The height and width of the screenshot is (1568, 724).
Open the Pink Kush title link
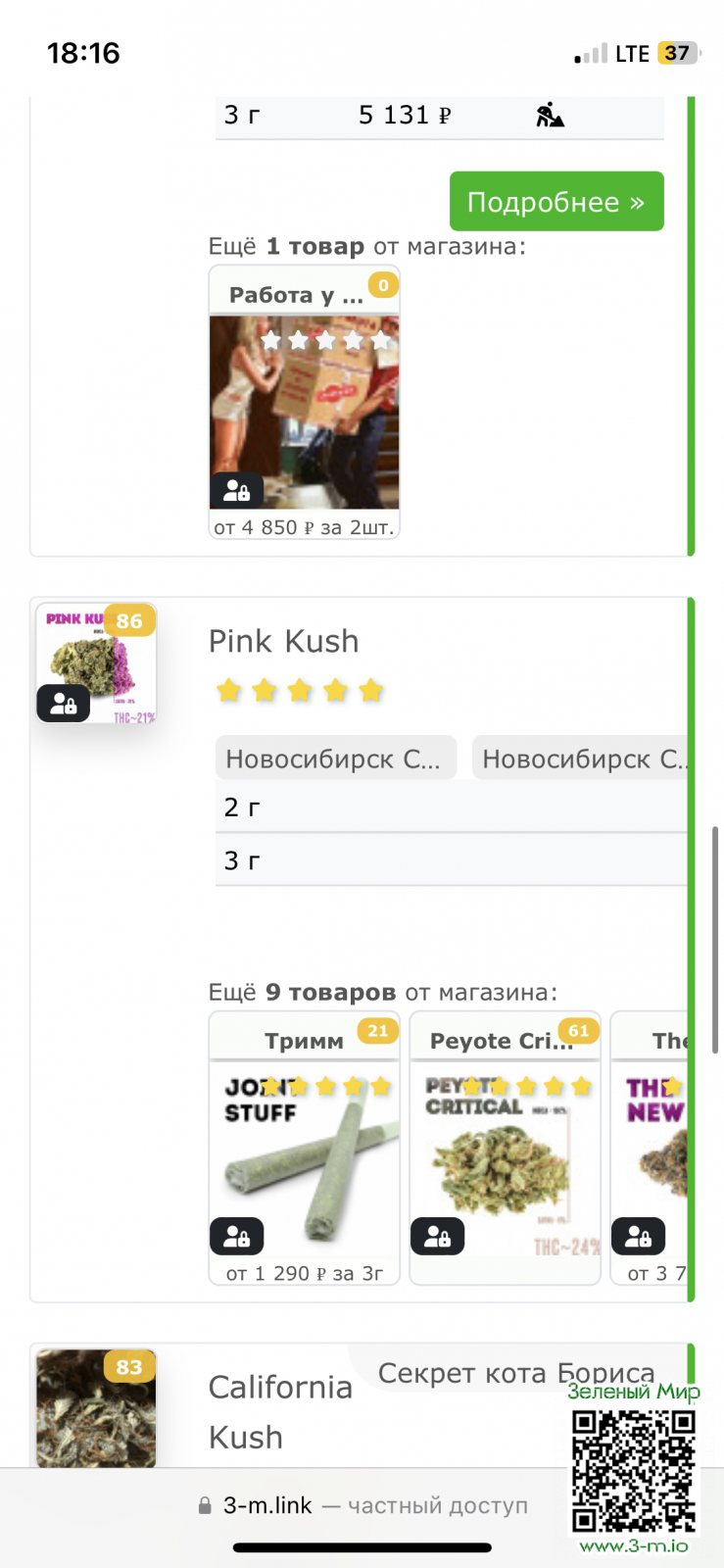point(284,641)
